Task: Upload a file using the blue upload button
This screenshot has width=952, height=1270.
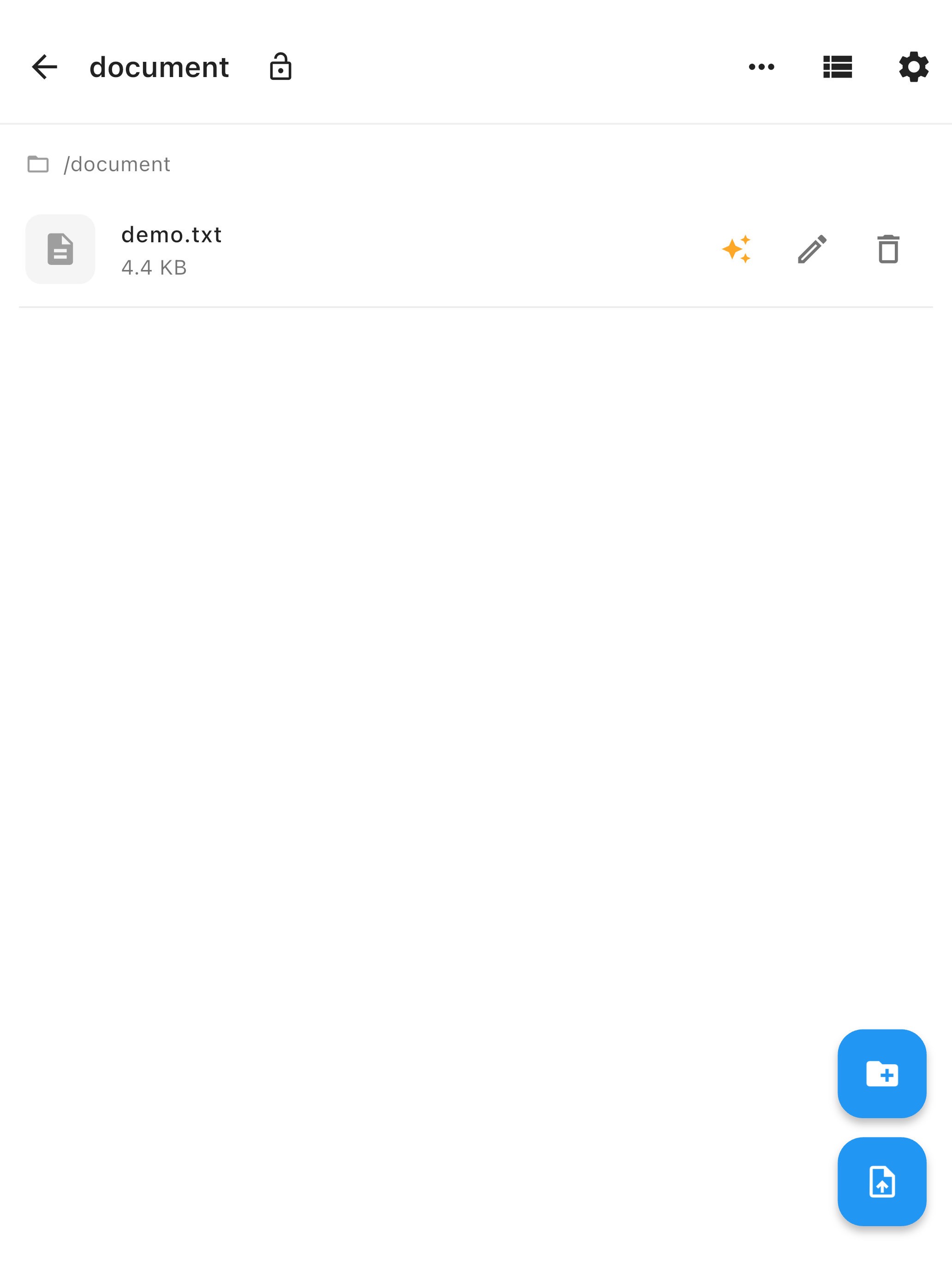Action: tap(881, 1182)
